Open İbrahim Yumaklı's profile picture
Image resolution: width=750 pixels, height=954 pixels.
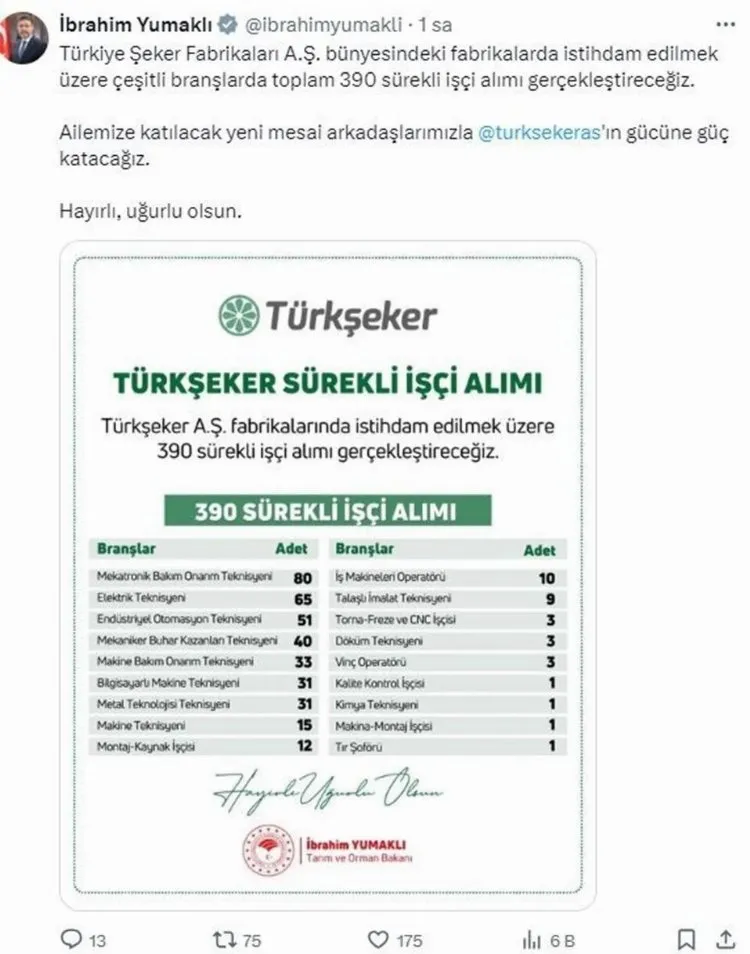pos(24,37)
